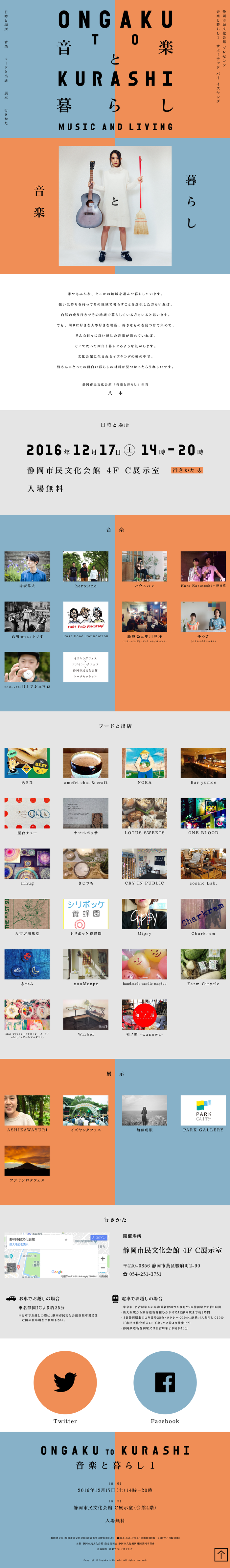This screenshot has width=230, height=1568.
Task: Open the Fast Food Foundation tile
Action: [85, 620]
